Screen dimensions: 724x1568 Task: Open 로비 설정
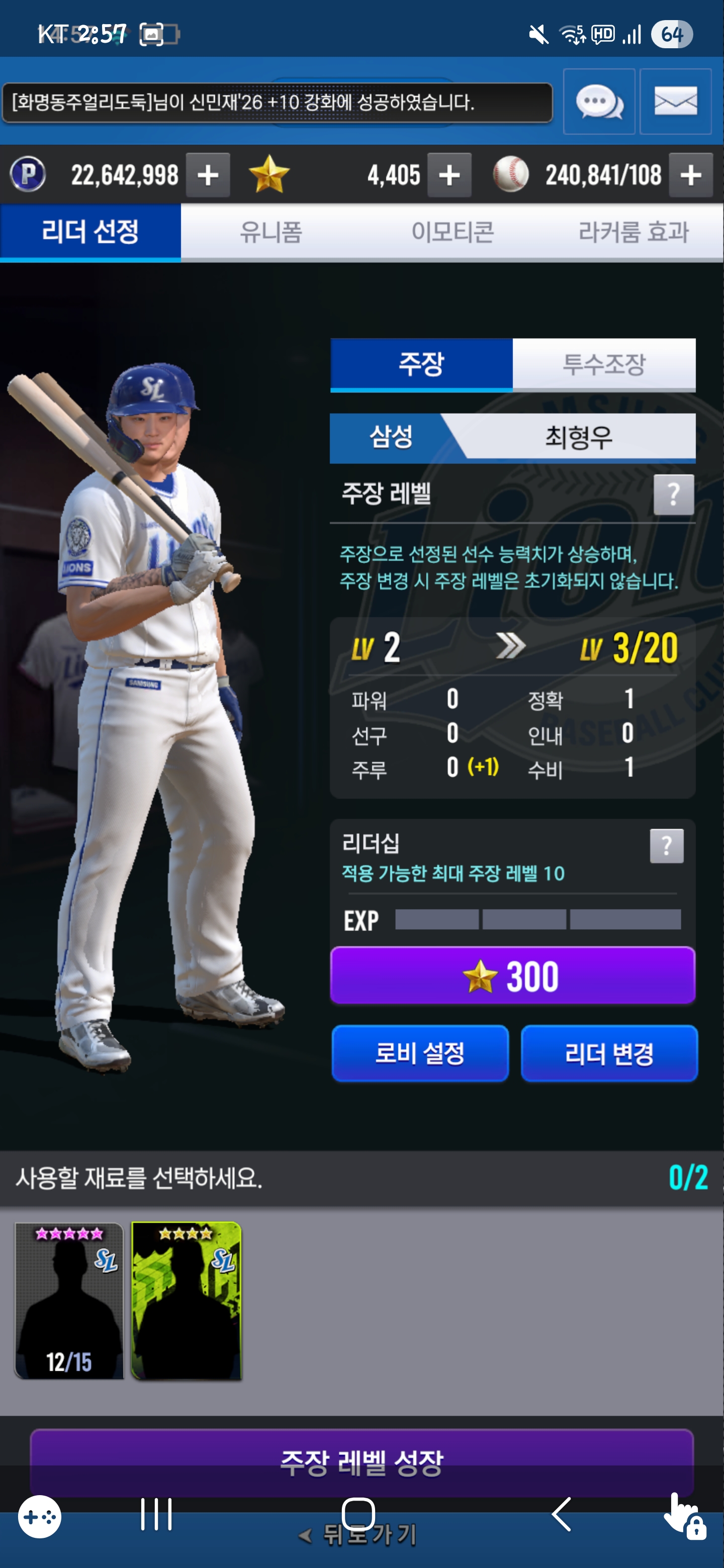coord(419,1053)
